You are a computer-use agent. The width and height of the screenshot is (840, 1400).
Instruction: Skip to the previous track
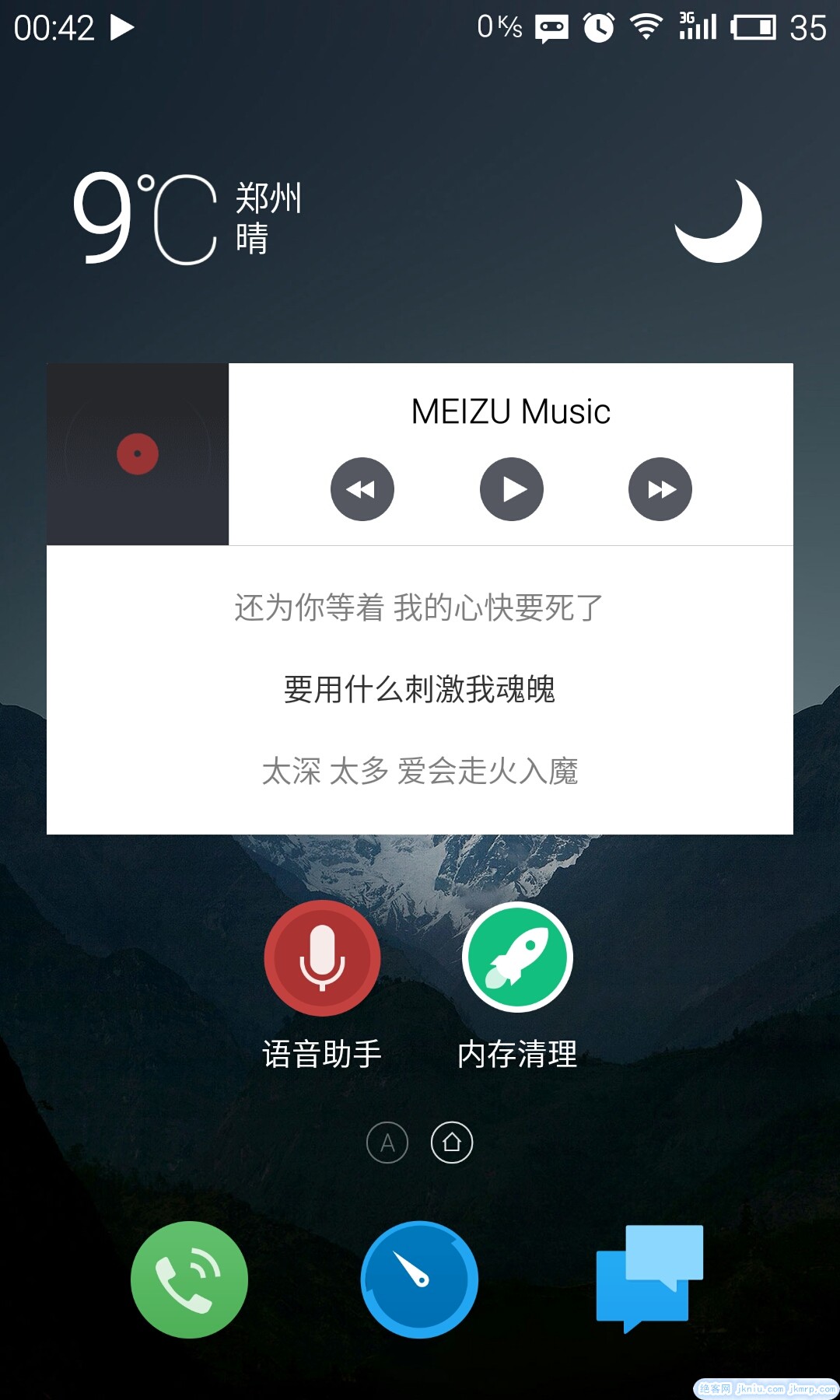pyautogui.click(x=362, y=489)
